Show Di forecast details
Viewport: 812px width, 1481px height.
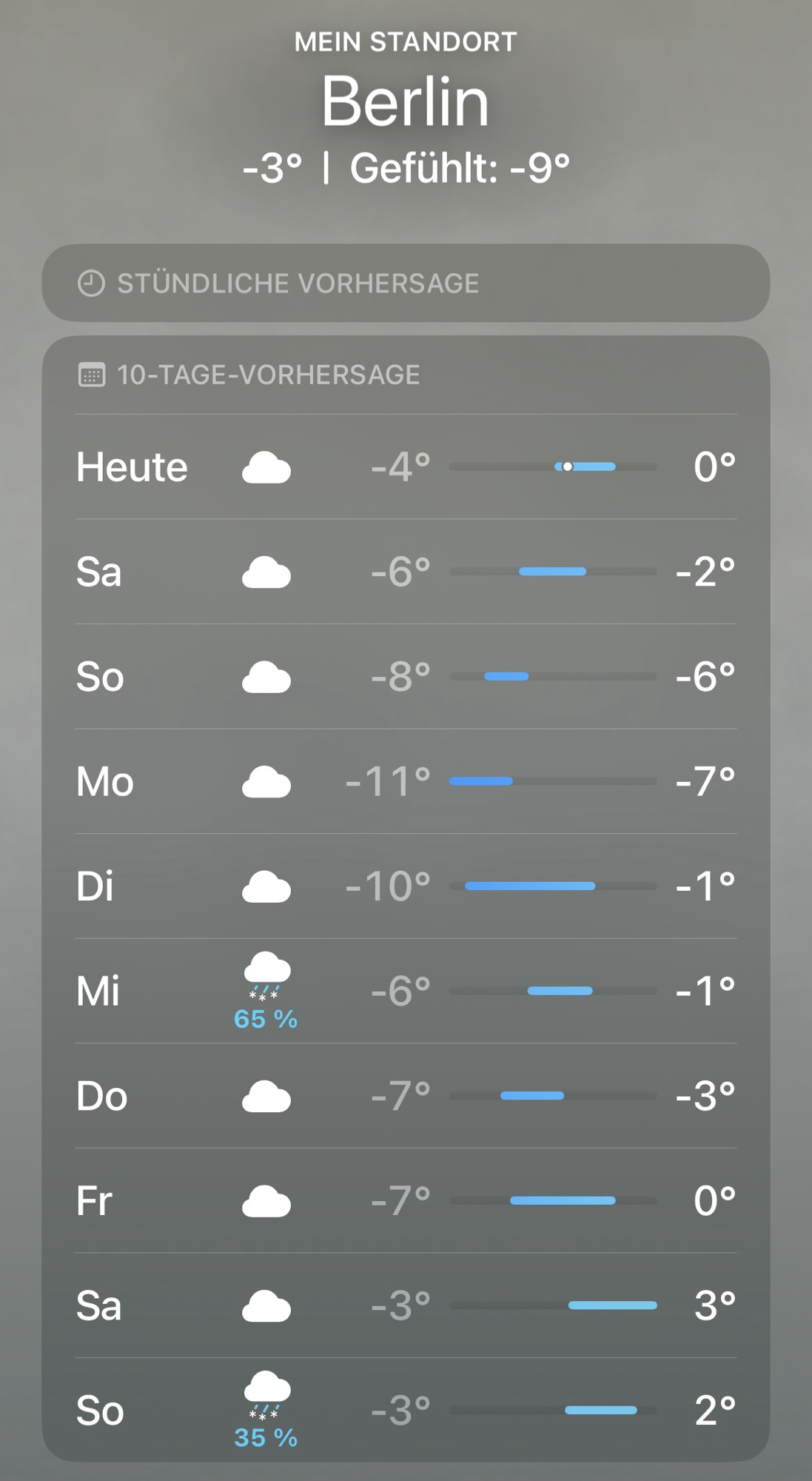click(406, 886)
